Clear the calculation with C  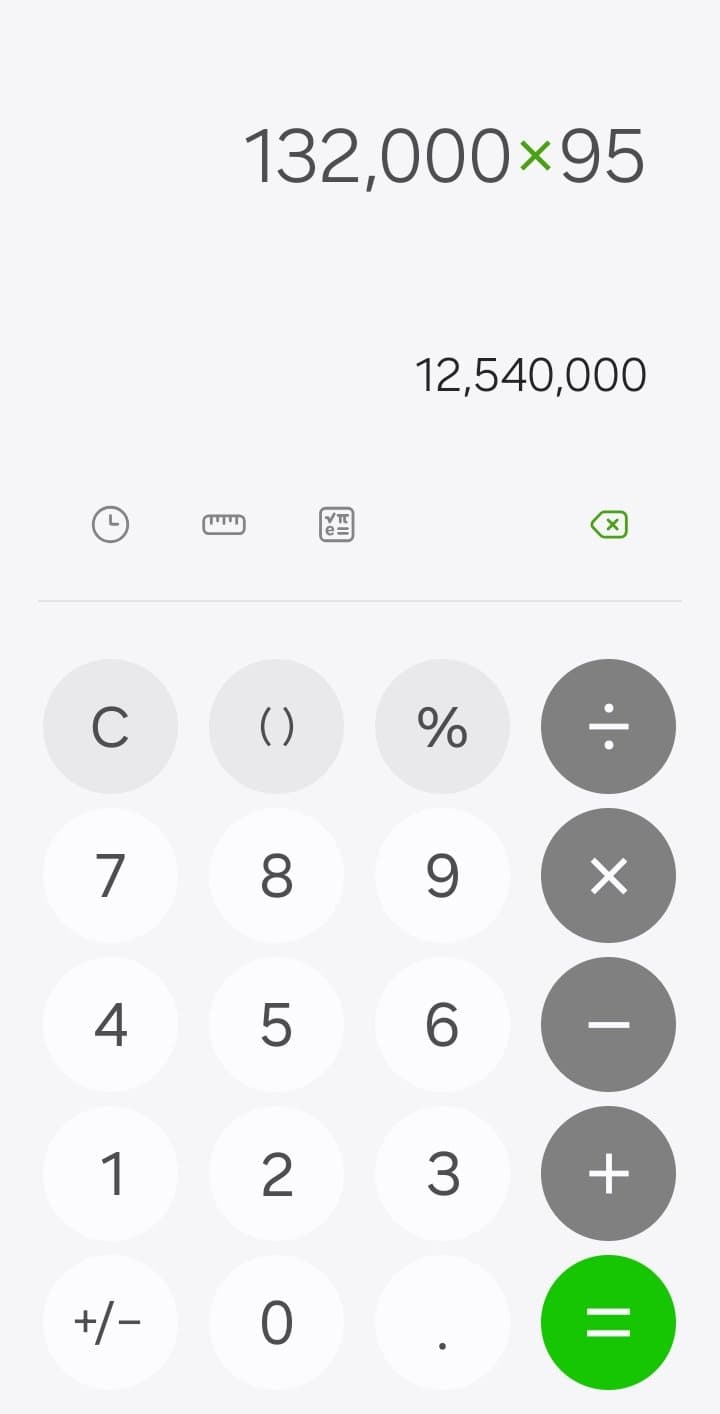[x=110, y=726]
